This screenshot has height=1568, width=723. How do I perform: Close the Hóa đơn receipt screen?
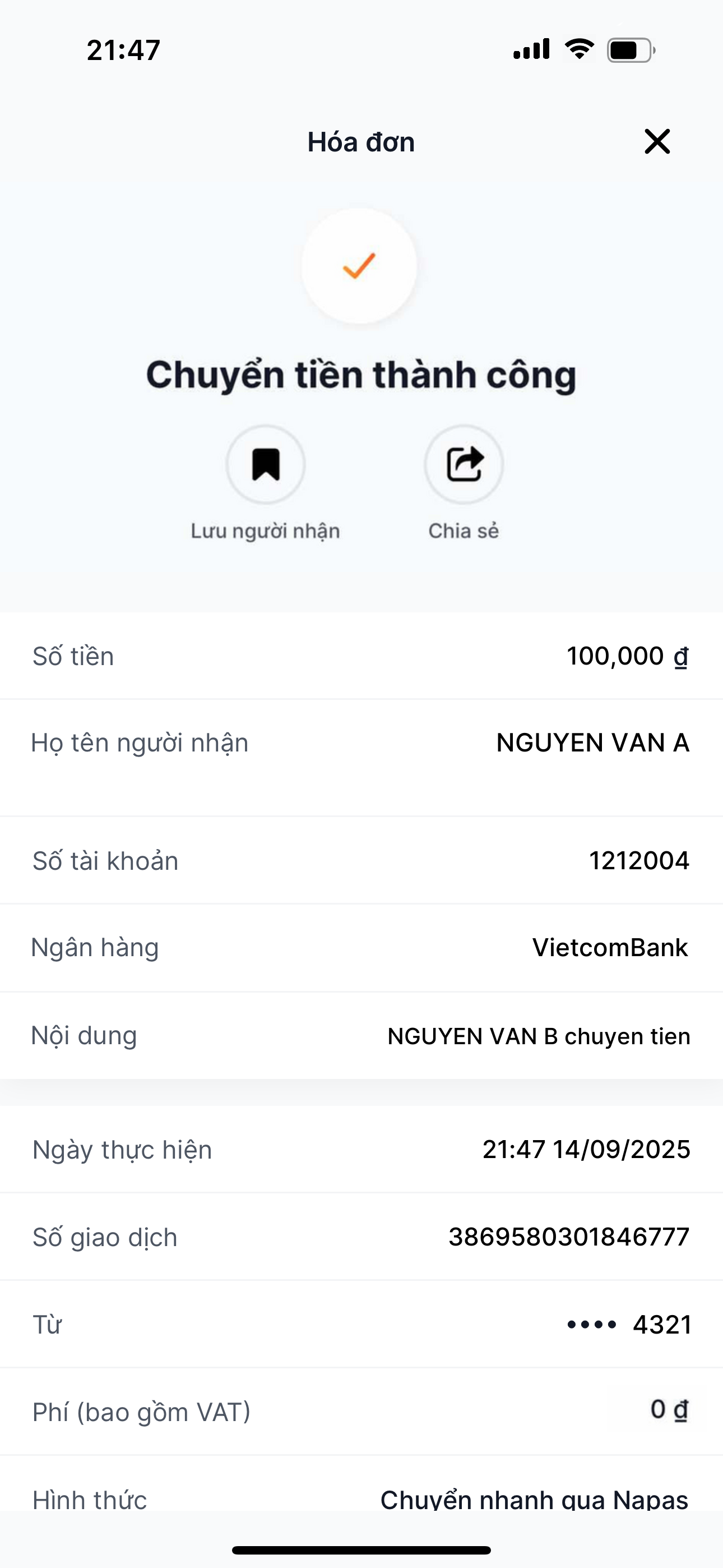(x=657, y=142)
